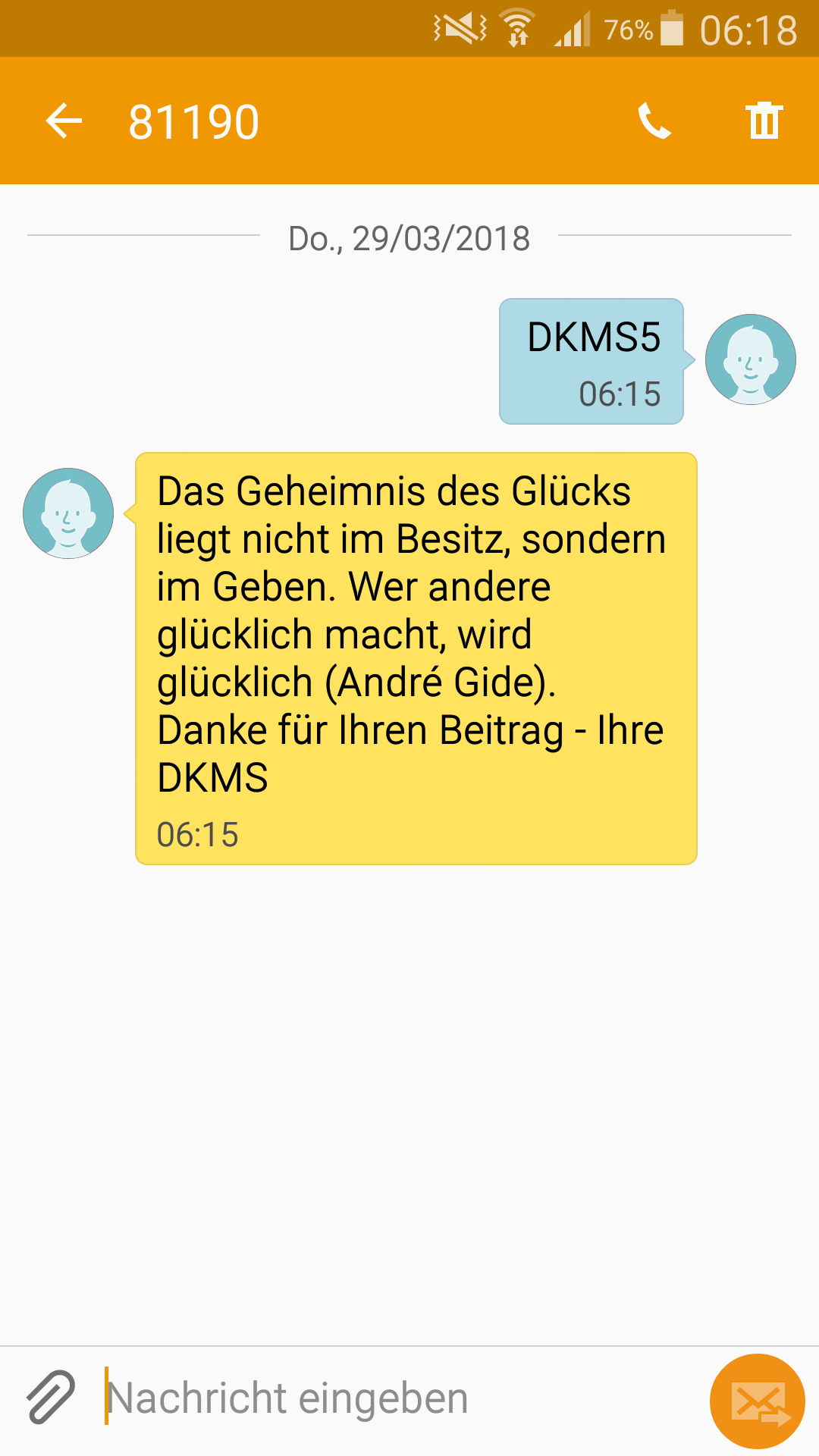Select the sent DKMS5 message bubble

tap(592, 362)
